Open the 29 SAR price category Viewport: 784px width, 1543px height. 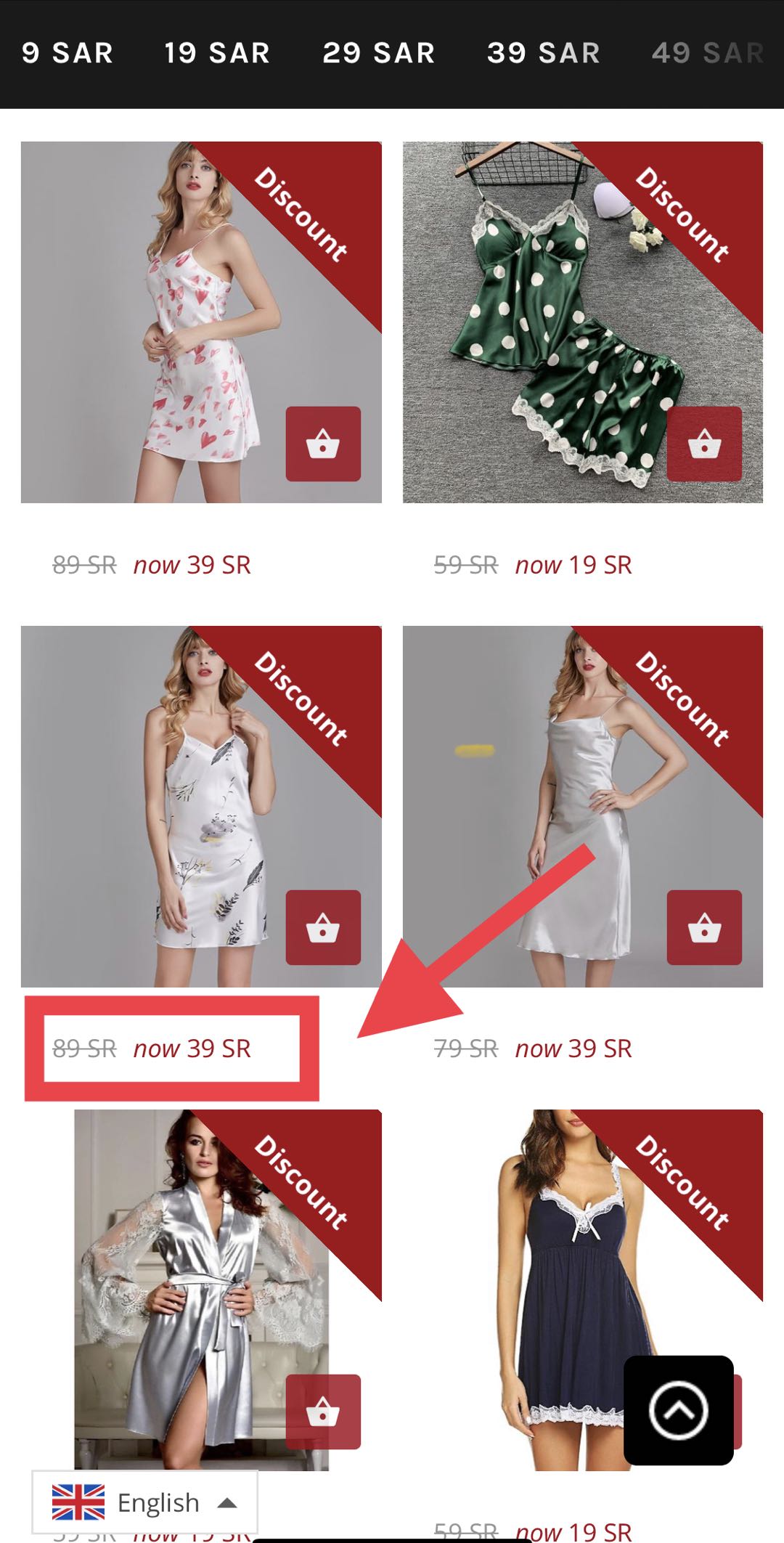pyautogui.click(x=379, y=53)
